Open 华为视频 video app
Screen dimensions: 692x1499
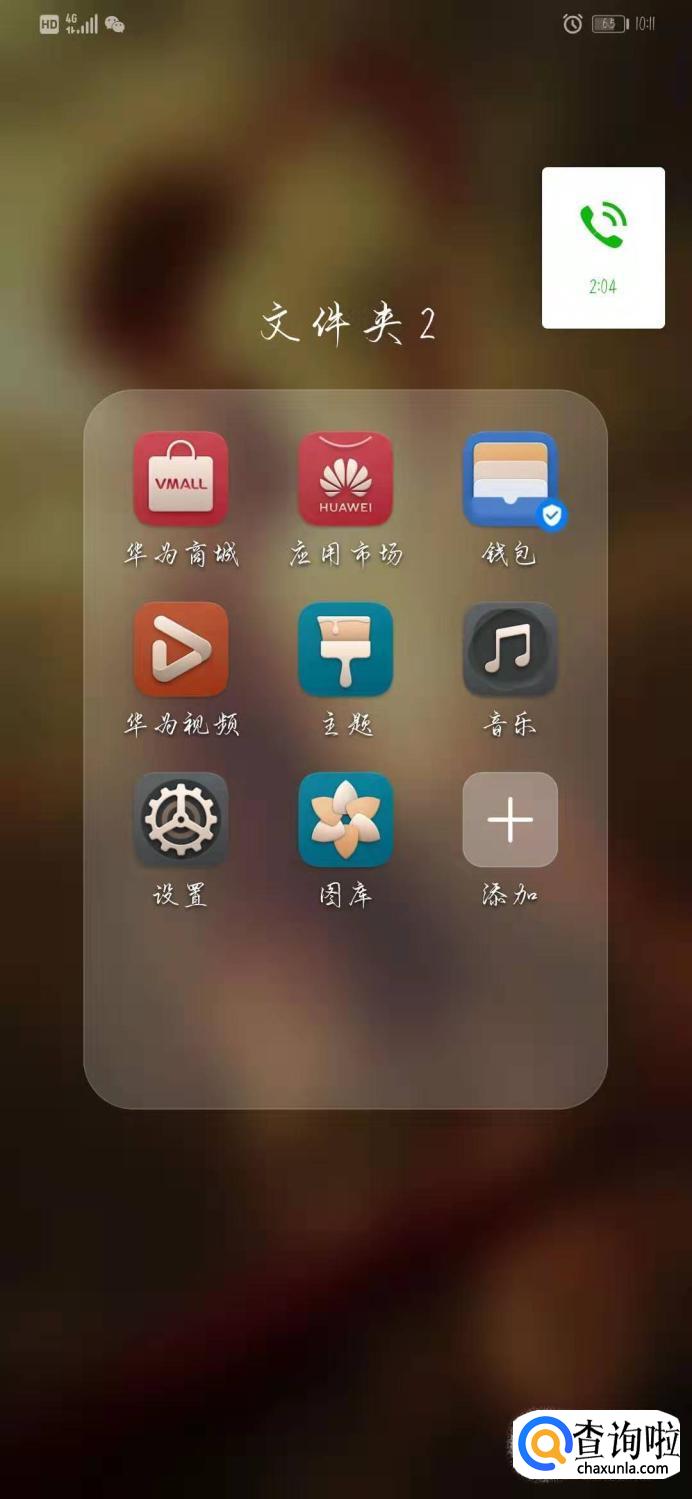(x=181, y=649)
